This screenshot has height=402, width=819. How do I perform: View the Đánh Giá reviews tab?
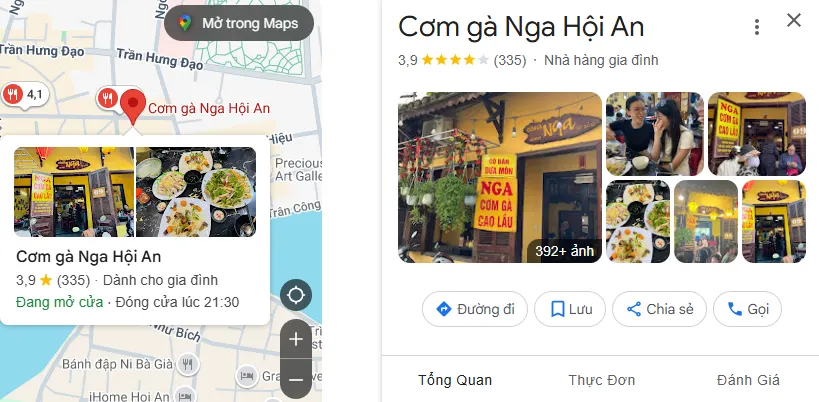pos(748,380)
